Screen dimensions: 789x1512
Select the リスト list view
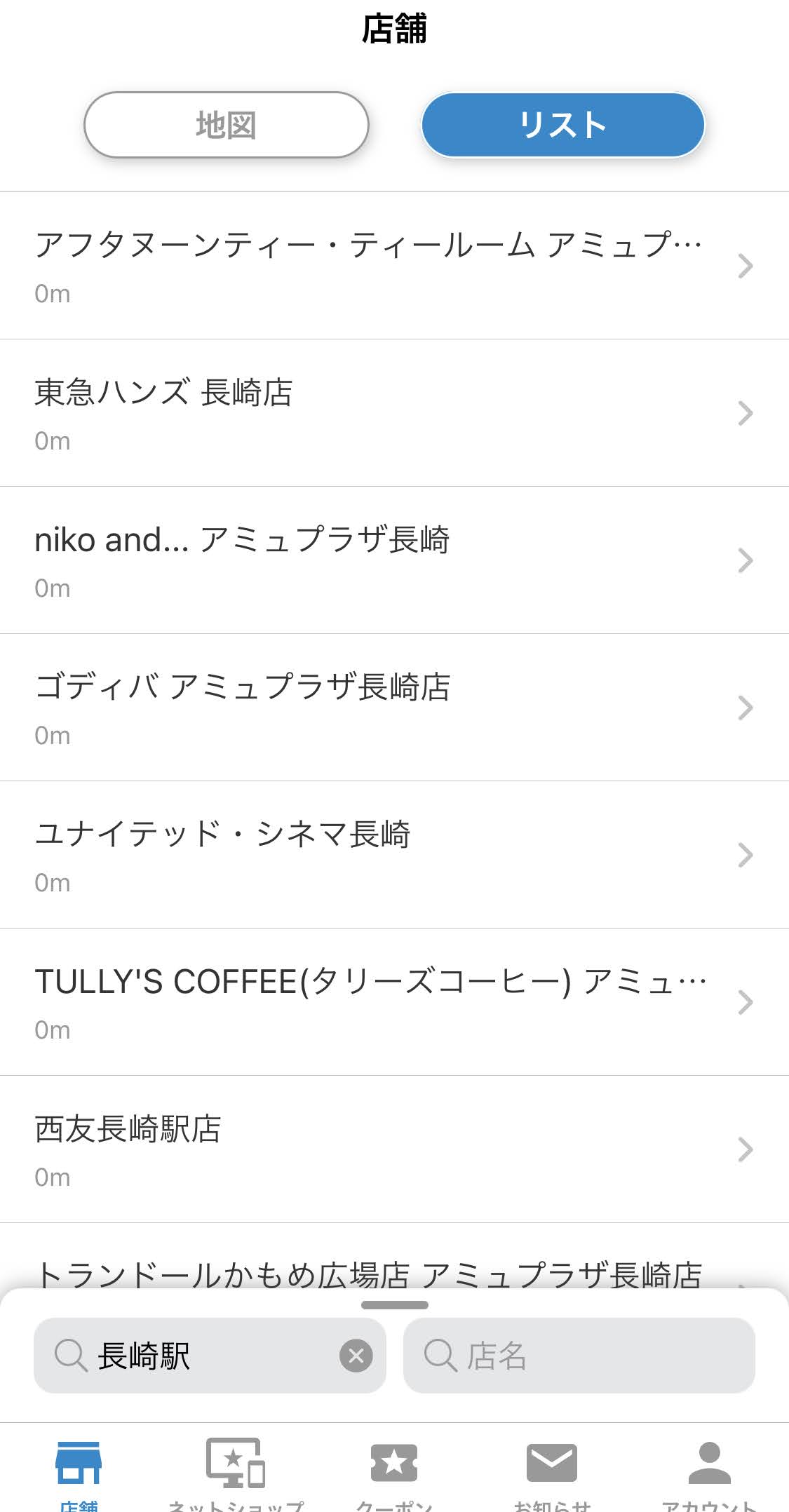pyautogui.click(x=562, y=125)
